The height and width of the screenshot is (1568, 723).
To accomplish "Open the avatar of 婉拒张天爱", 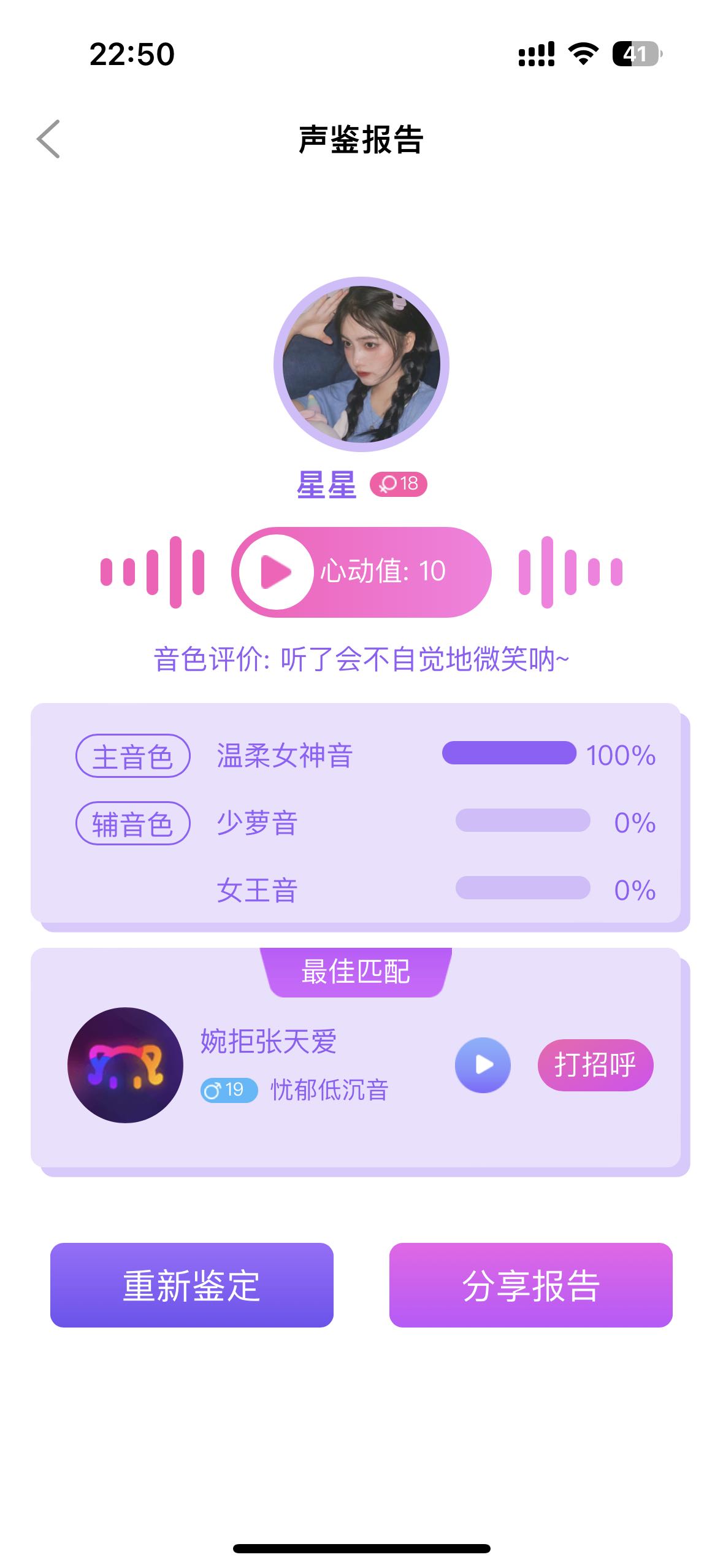I will click(x=126, y=1065).
